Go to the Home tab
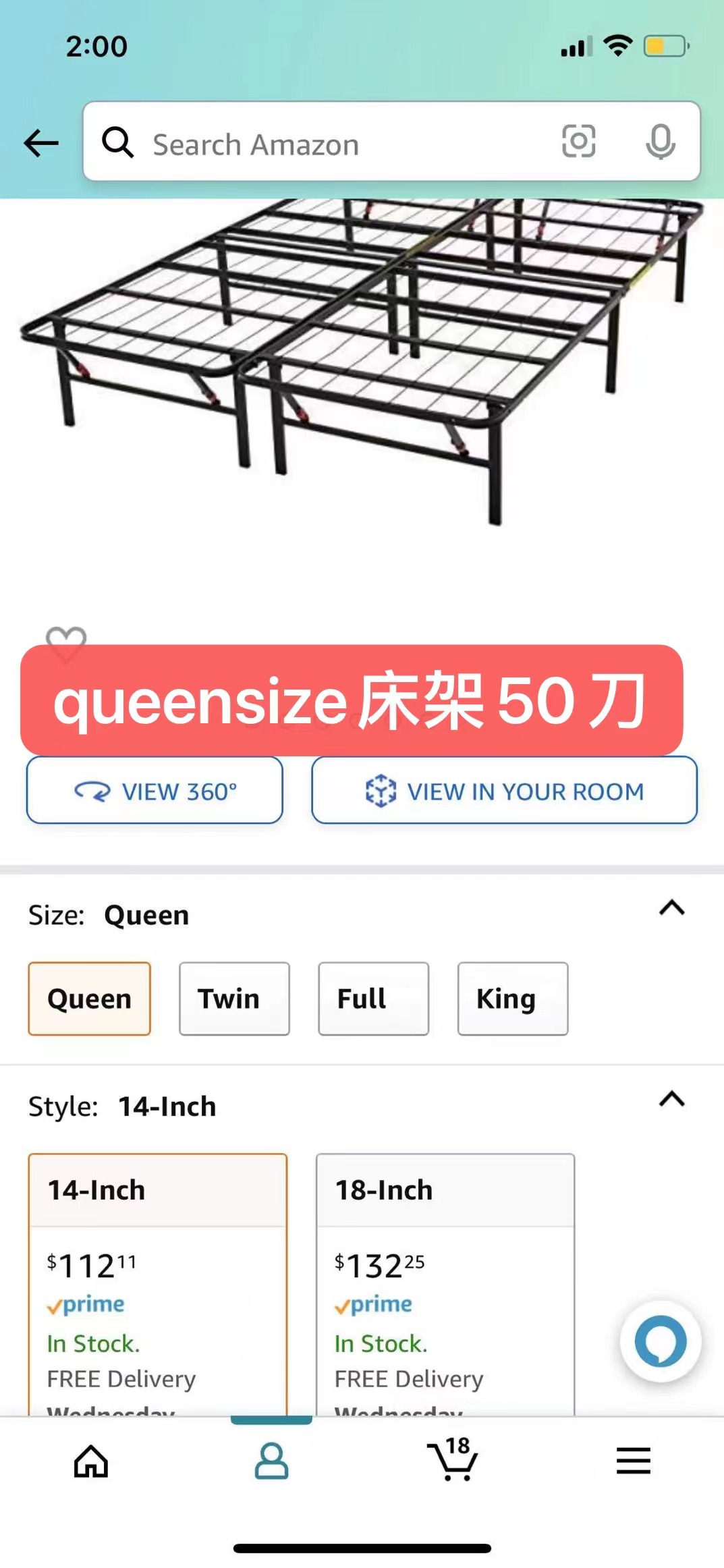The height and width of the screenshot is (1568, 724). pyautogui.click(x=91, y=1461)
